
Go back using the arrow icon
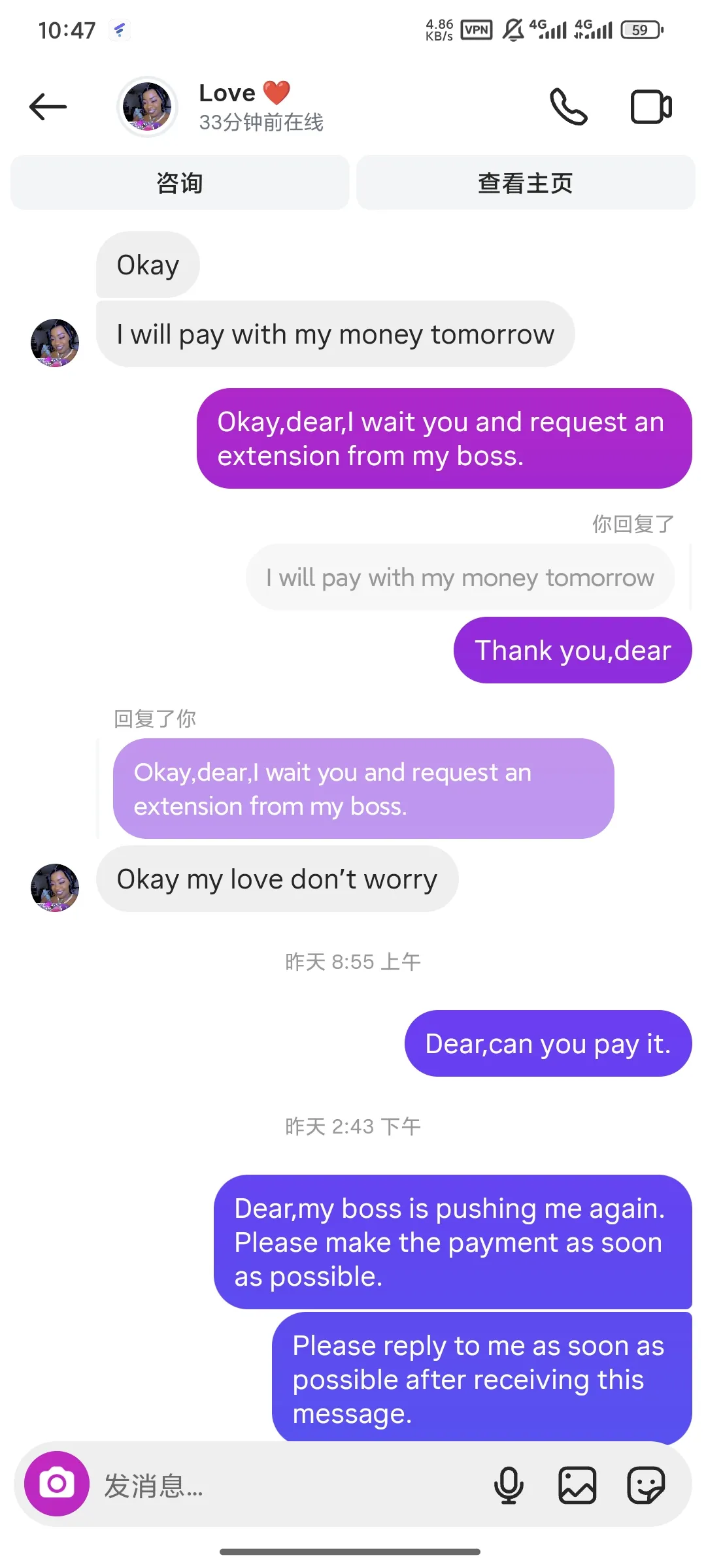[48, 106]
